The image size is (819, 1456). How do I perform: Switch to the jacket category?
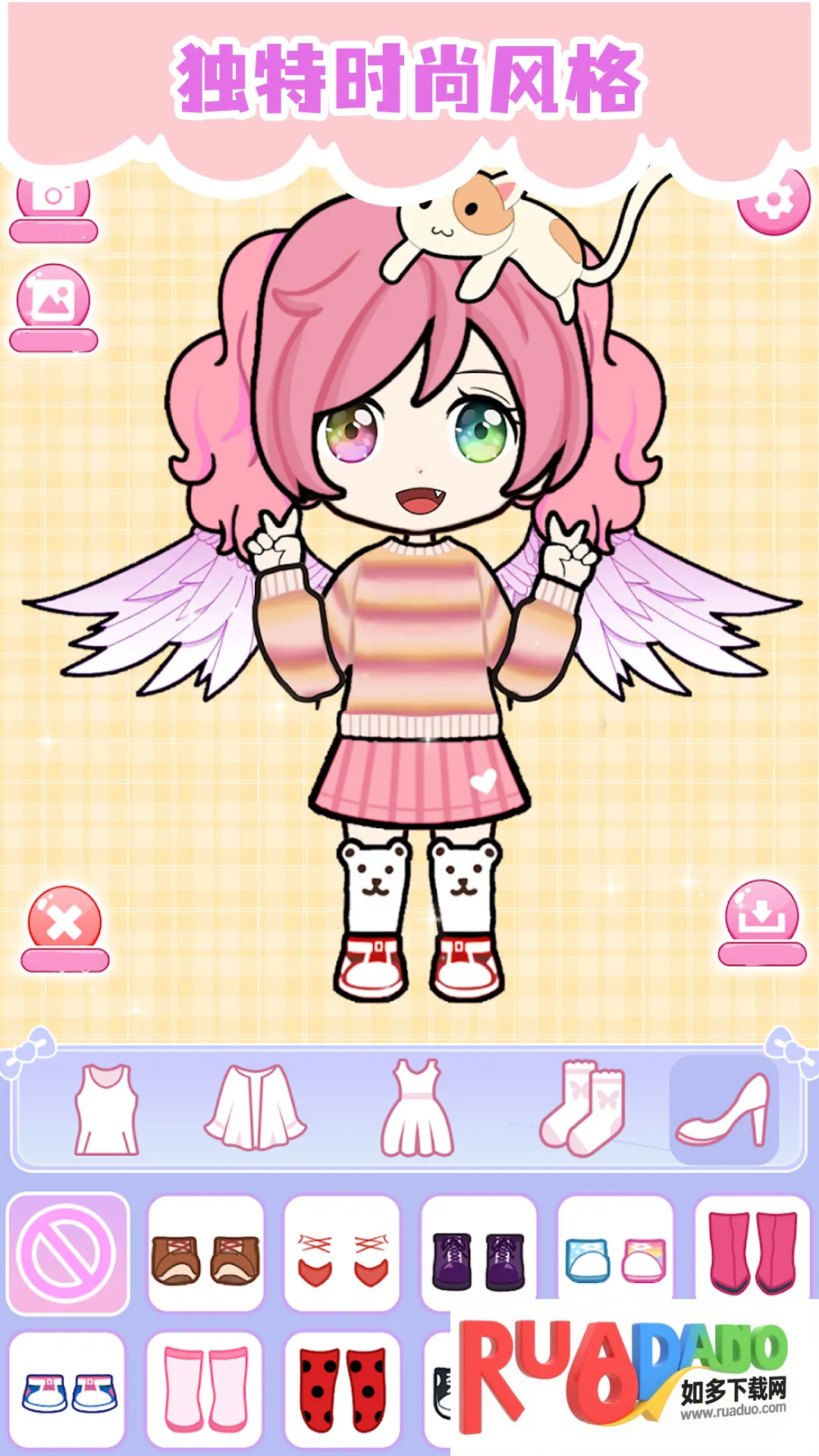tap(256, 1109)
